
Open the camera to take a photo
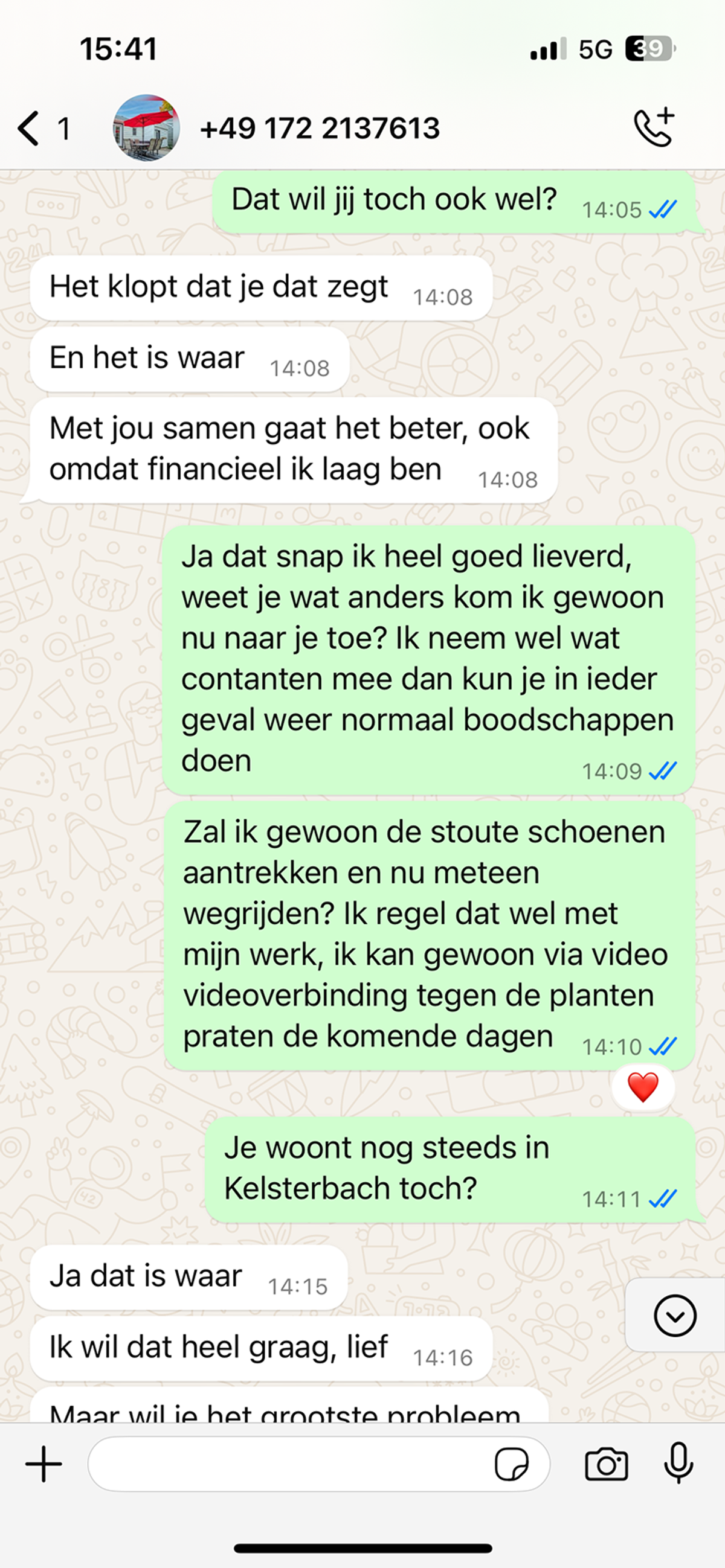pyautogui.click(x=606, y=1464)
